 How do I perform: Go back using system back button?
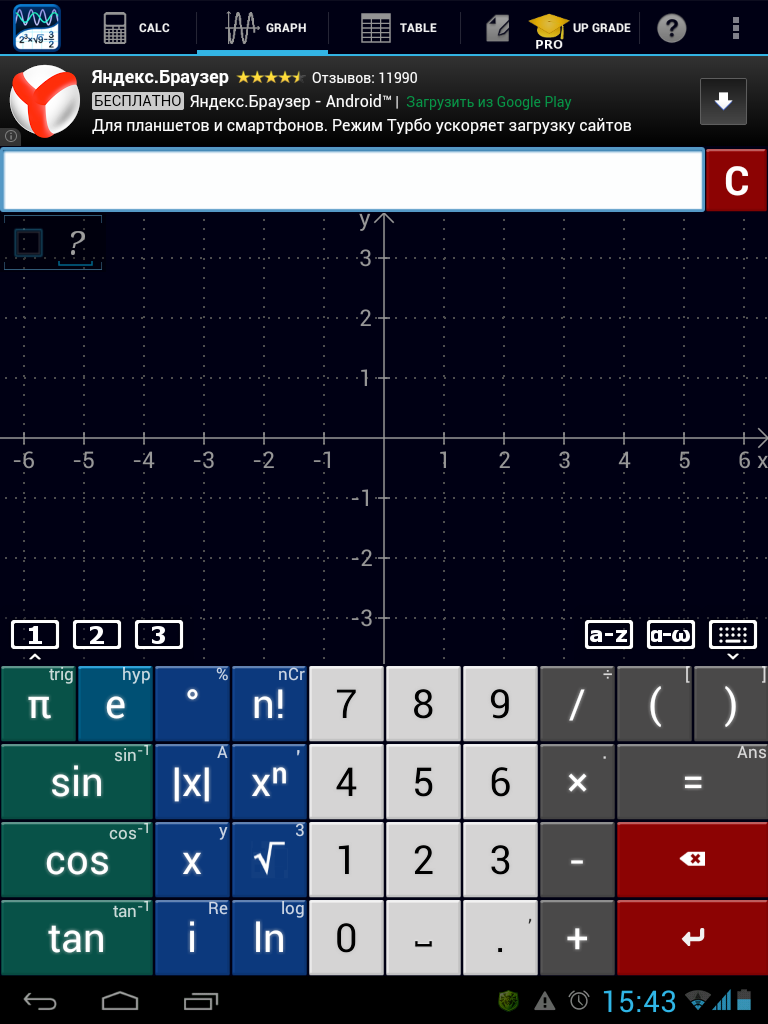point(40,1000)
